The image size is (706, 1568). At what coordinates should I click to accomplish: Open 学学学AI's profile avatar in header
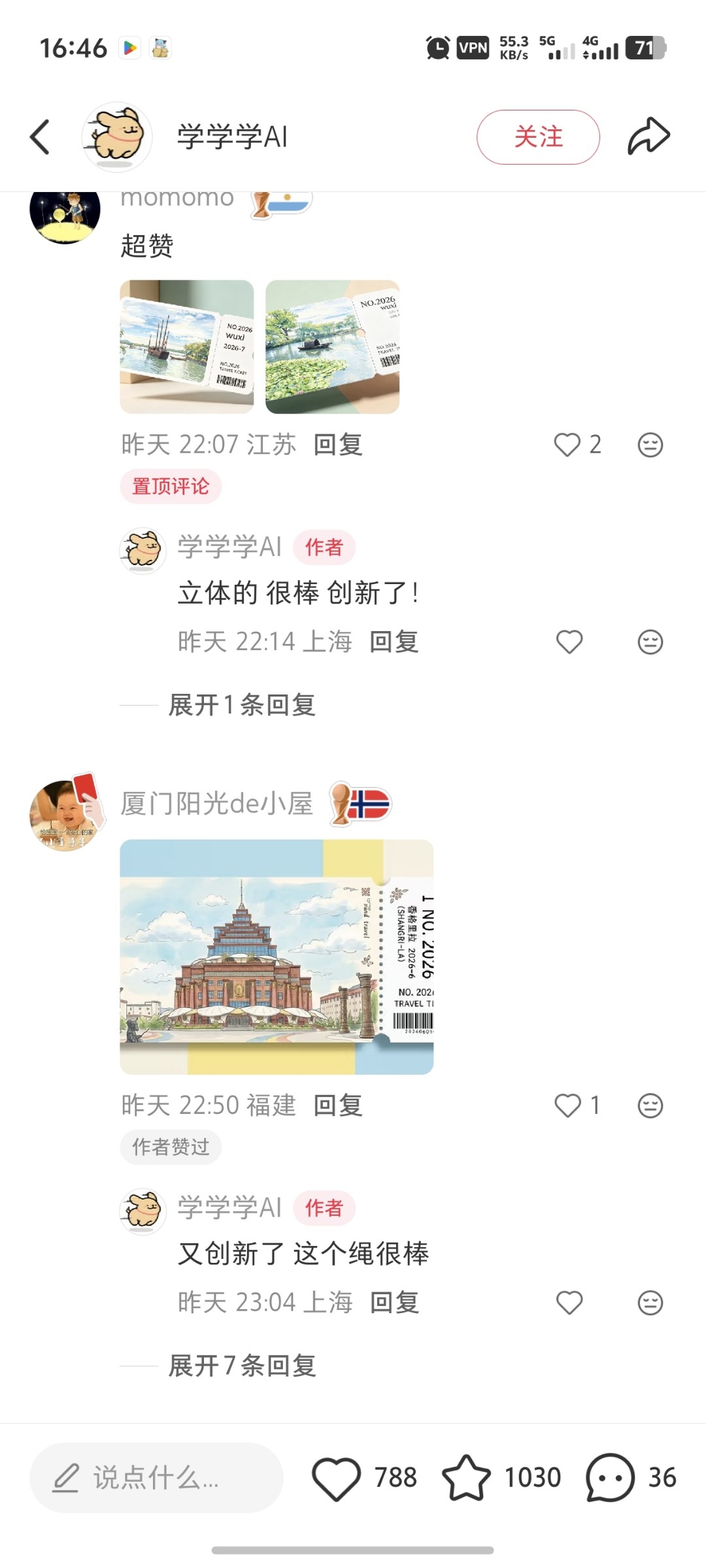[x=117, y=137]
